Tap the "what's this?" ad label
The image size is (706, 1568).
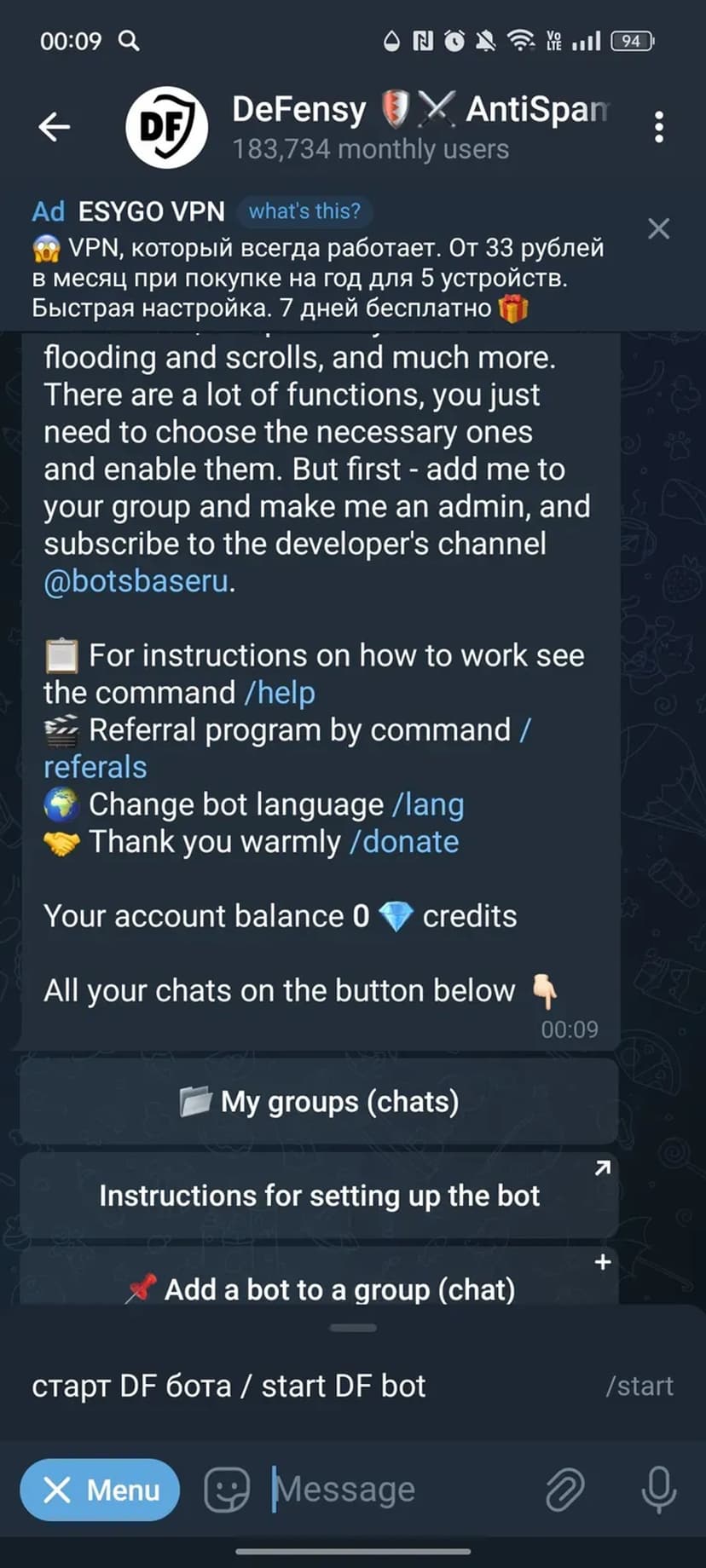[304, 210]
